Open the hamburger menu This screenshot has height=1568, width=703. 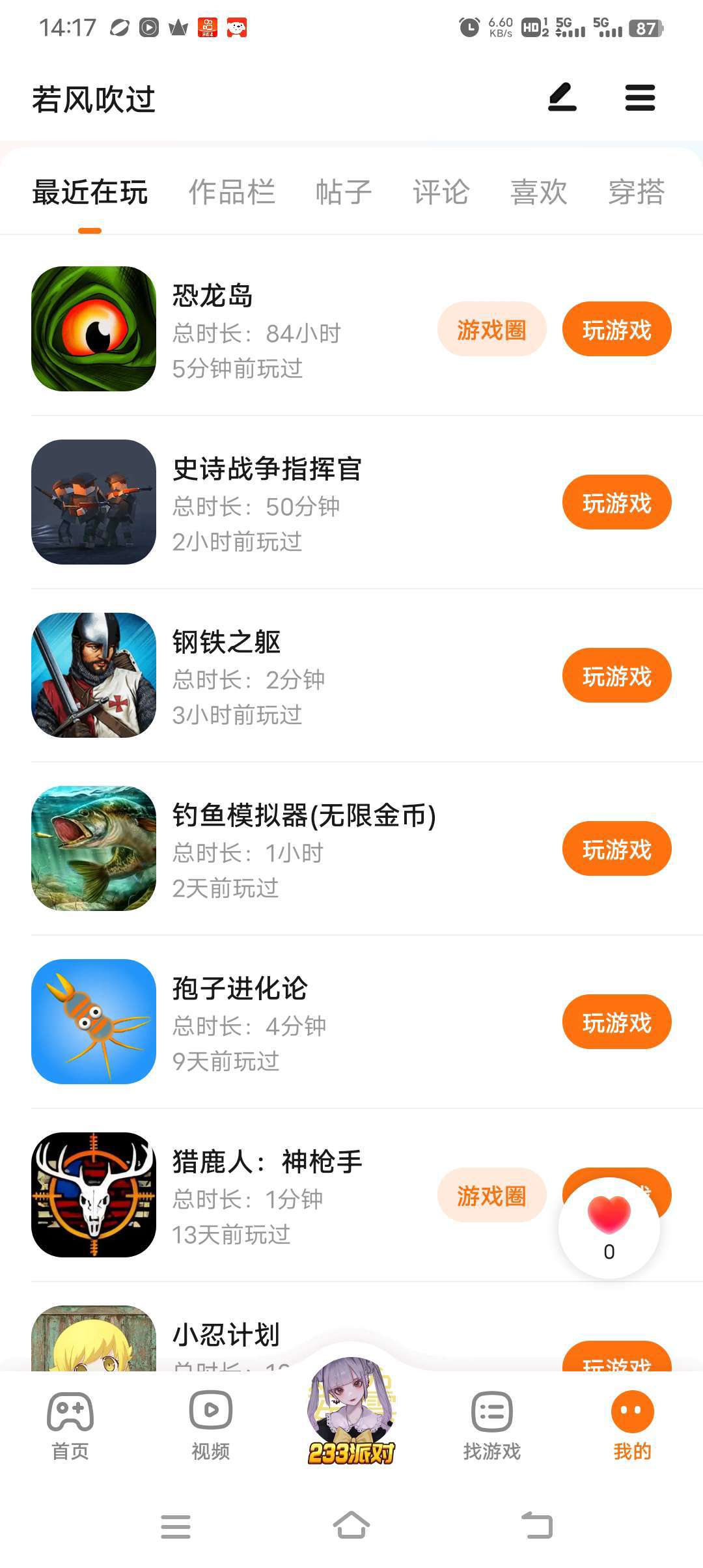pyautogui.click(x=640, y=98)
